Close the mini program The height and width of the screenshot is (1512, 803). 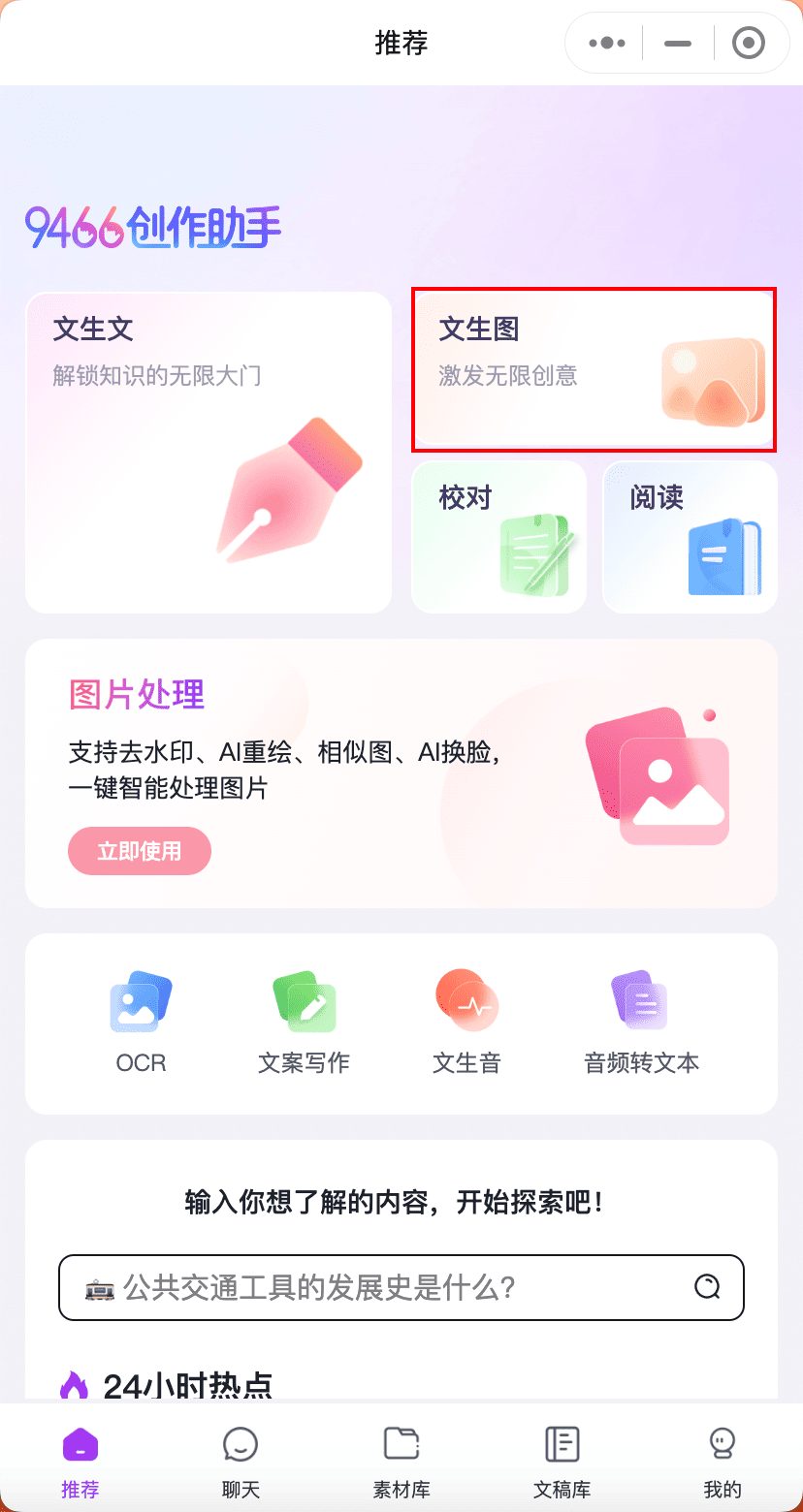coord(749,43)
